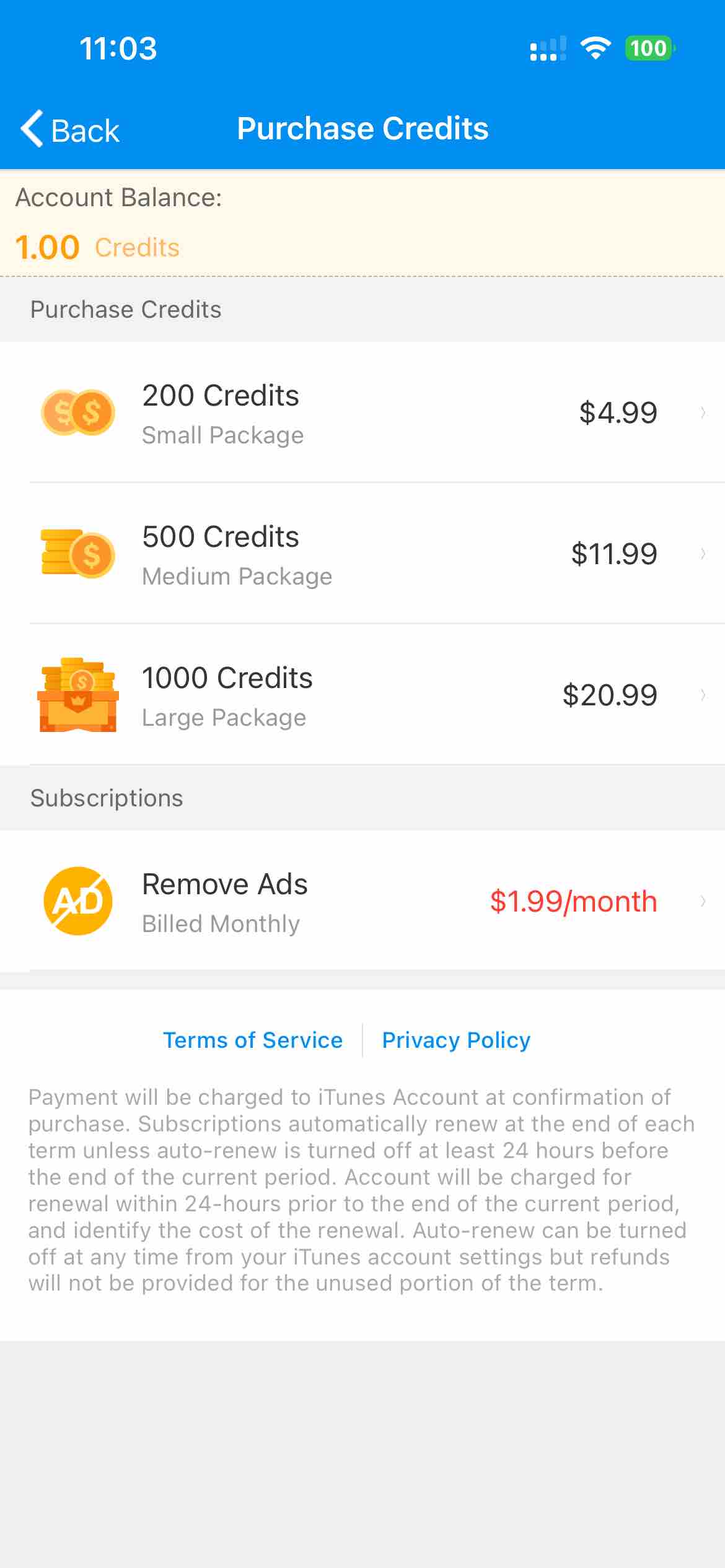This screenshot has height=1568, width=725.
Task: Buy the 200 Credits Small Package
Action: (x=362, y=413)
